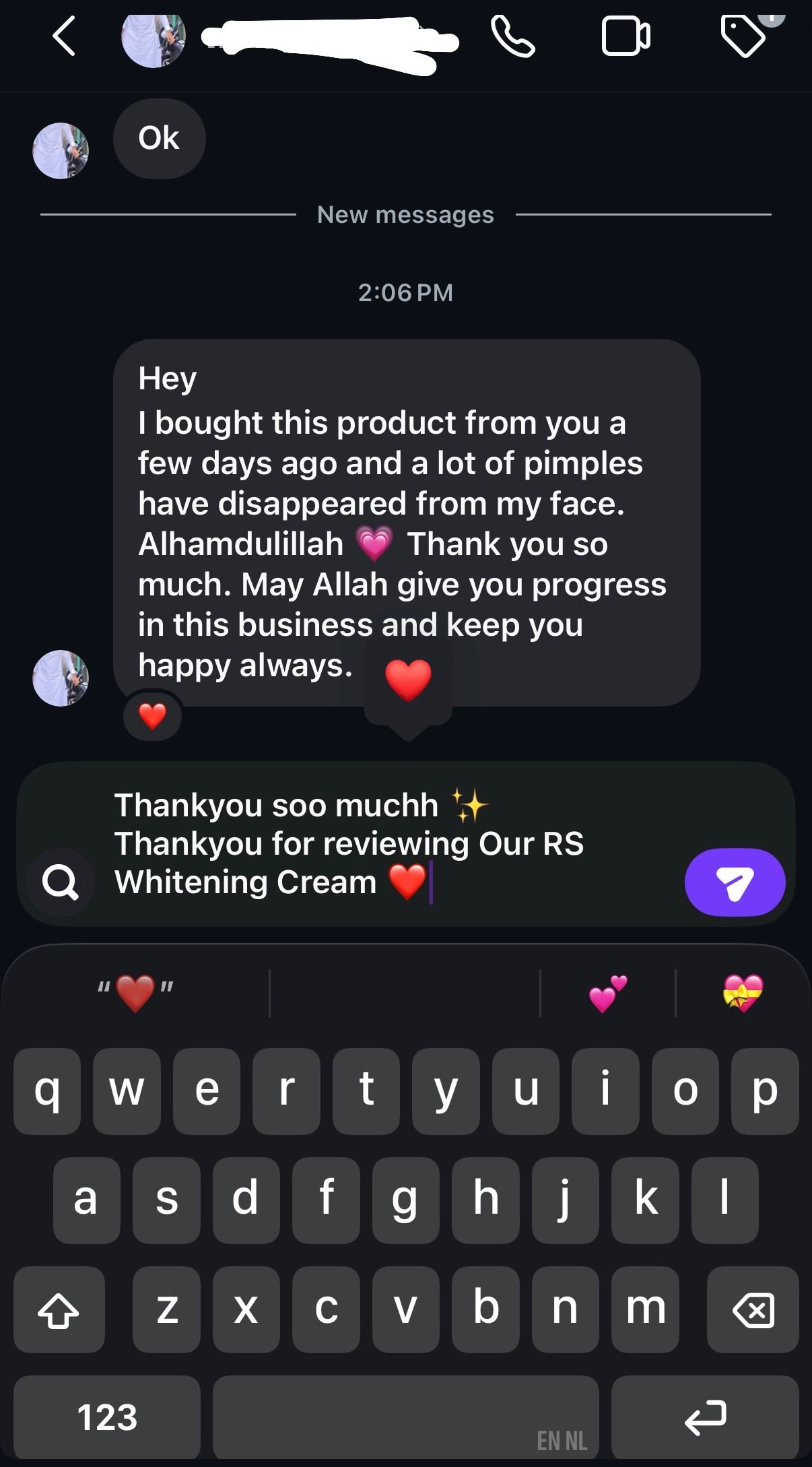Insert the heart with ribbon emoji suggestion
Screen dimensions: 812x1467
[x=743, y=993]
